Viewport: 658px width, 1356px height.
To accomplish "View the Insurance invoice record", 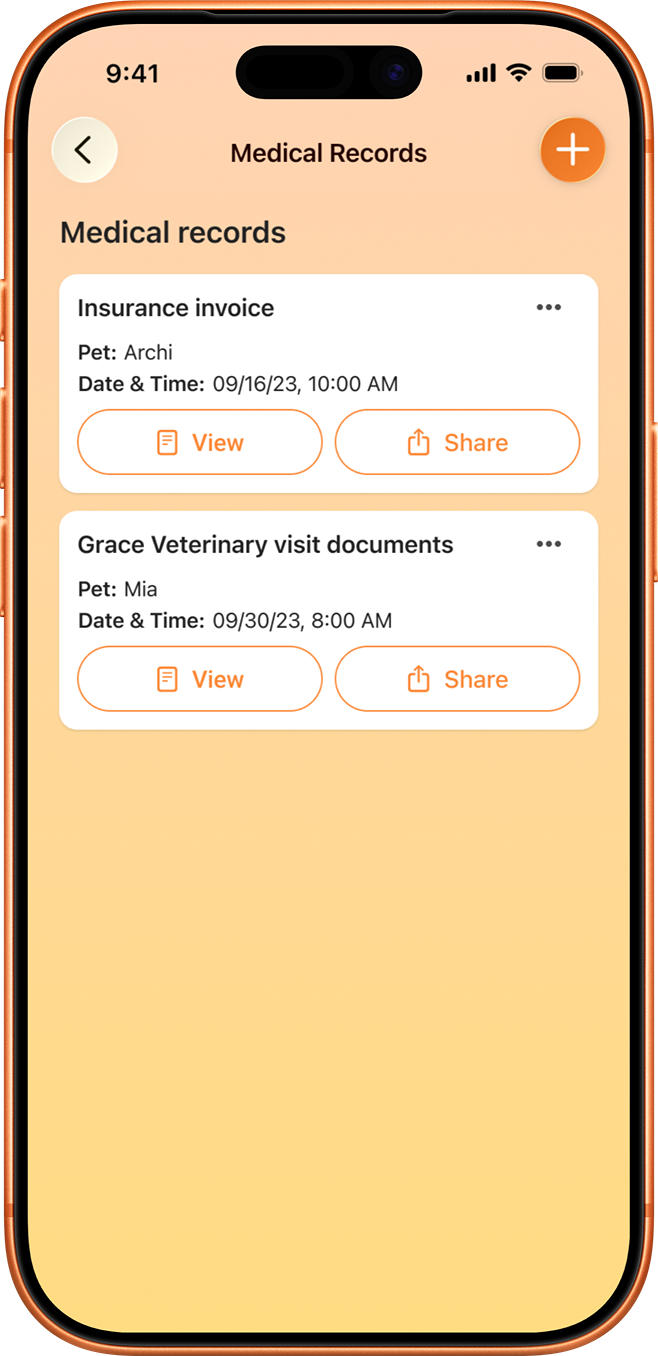I will [x=200, y=442].
